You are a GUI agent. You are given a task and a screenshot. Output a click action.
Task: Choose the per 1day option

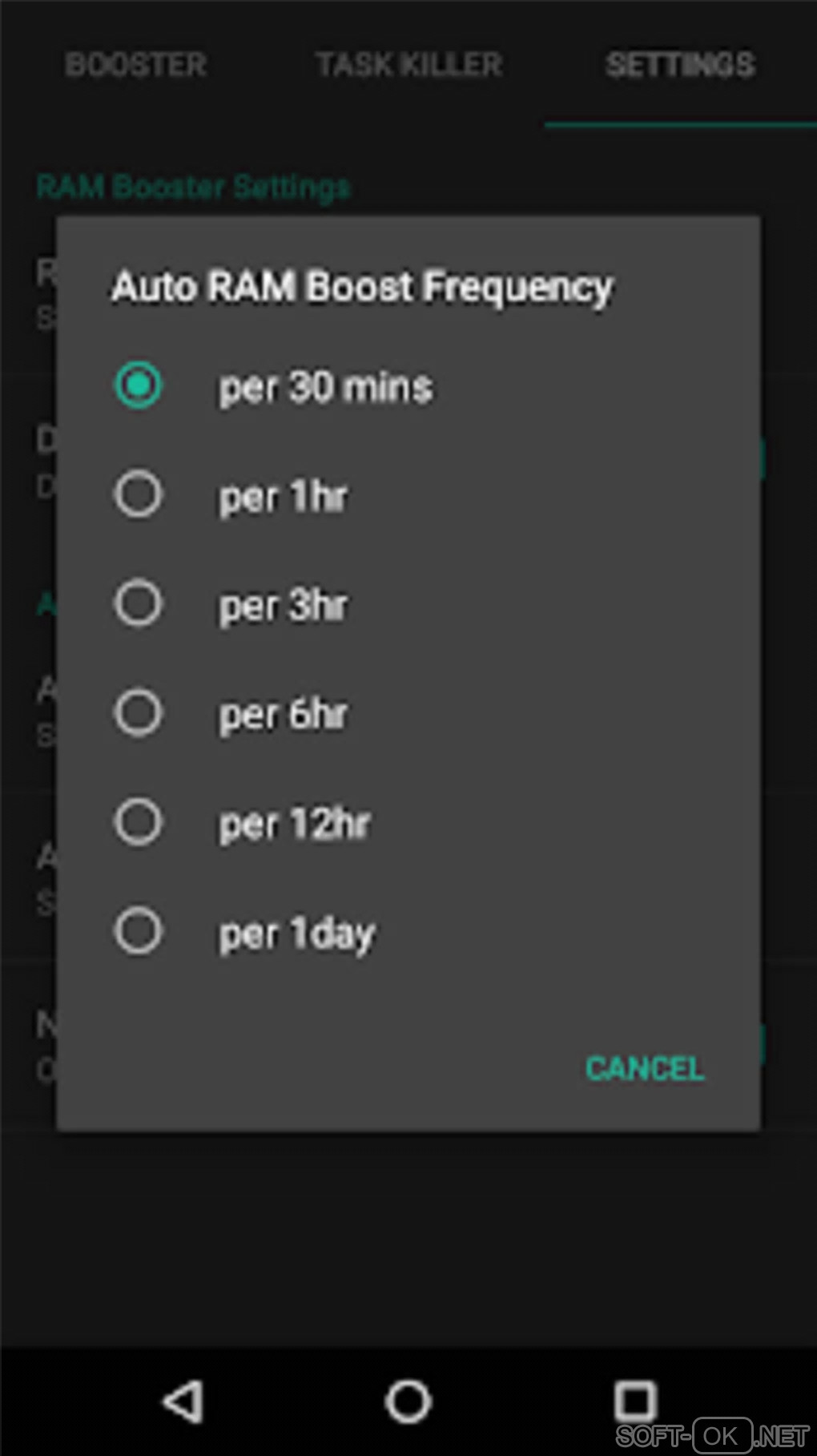pos(139,931)
